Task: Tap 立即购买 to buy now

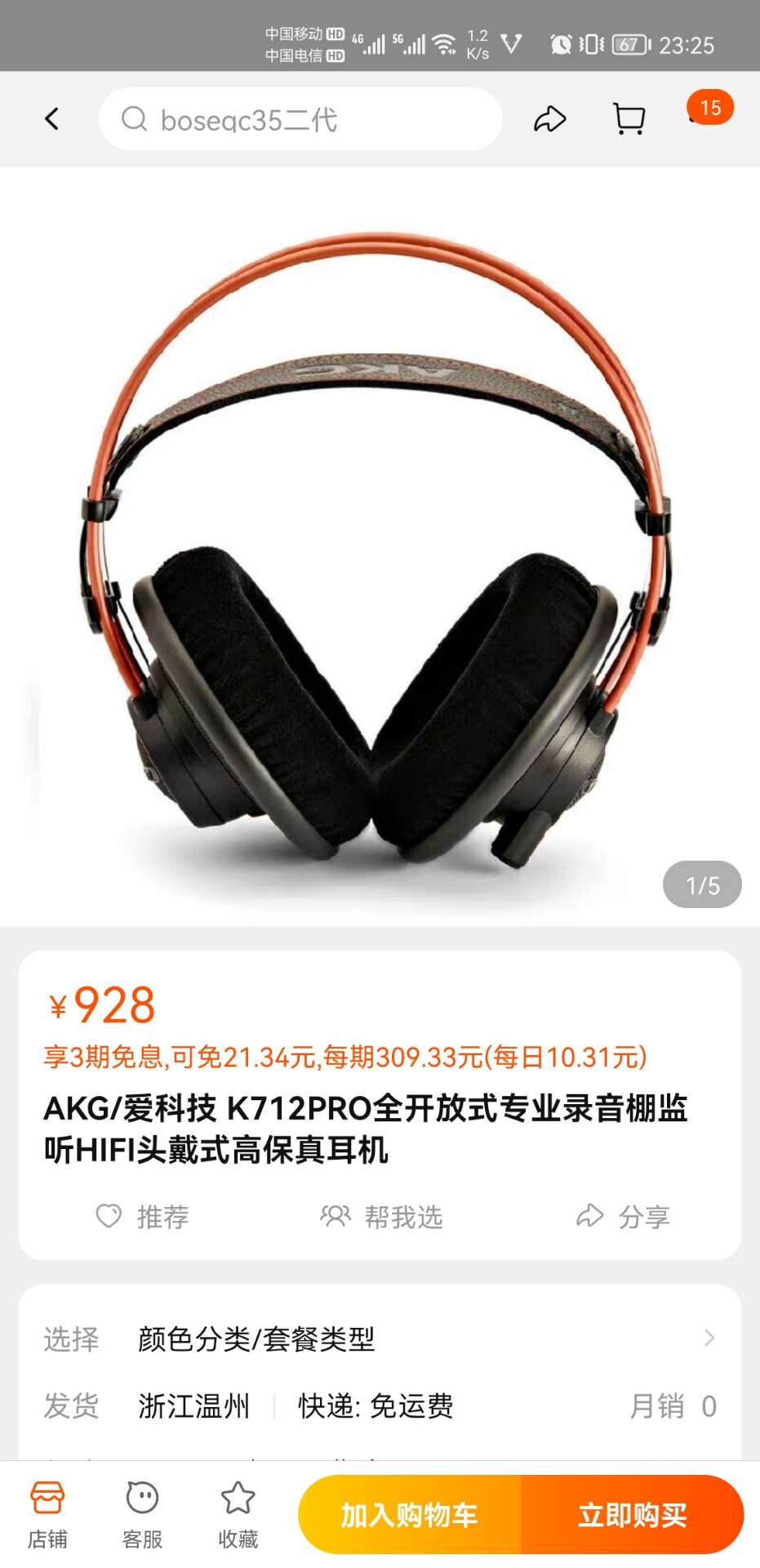Action: click(x=632, y=1515)
